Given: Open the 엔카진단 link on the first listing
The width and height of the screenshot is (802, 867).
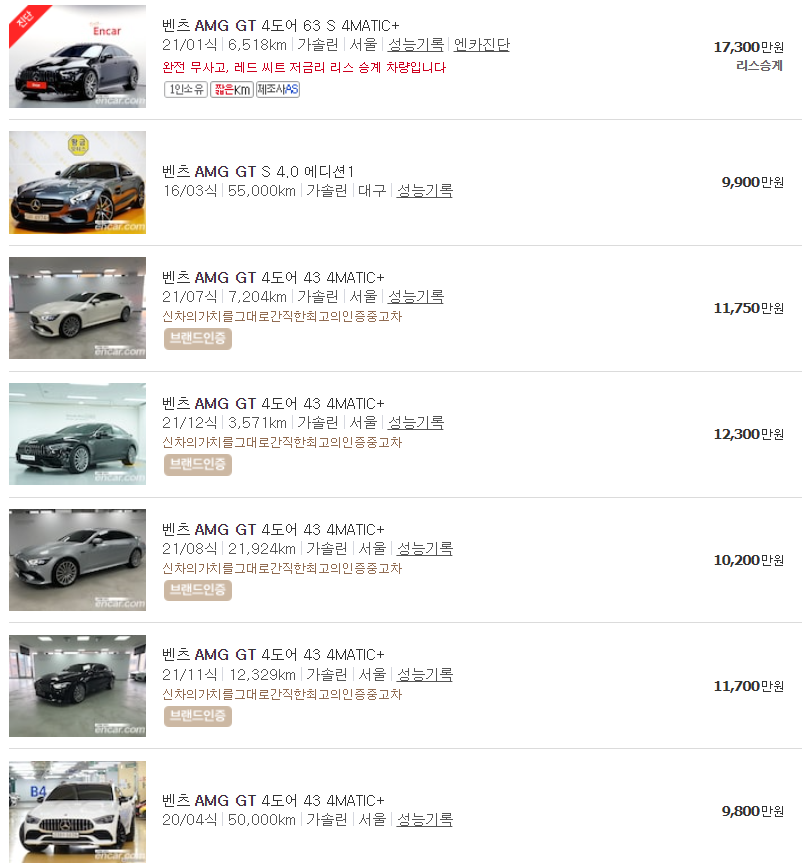Looking at the screenshot, I should 481,44.
